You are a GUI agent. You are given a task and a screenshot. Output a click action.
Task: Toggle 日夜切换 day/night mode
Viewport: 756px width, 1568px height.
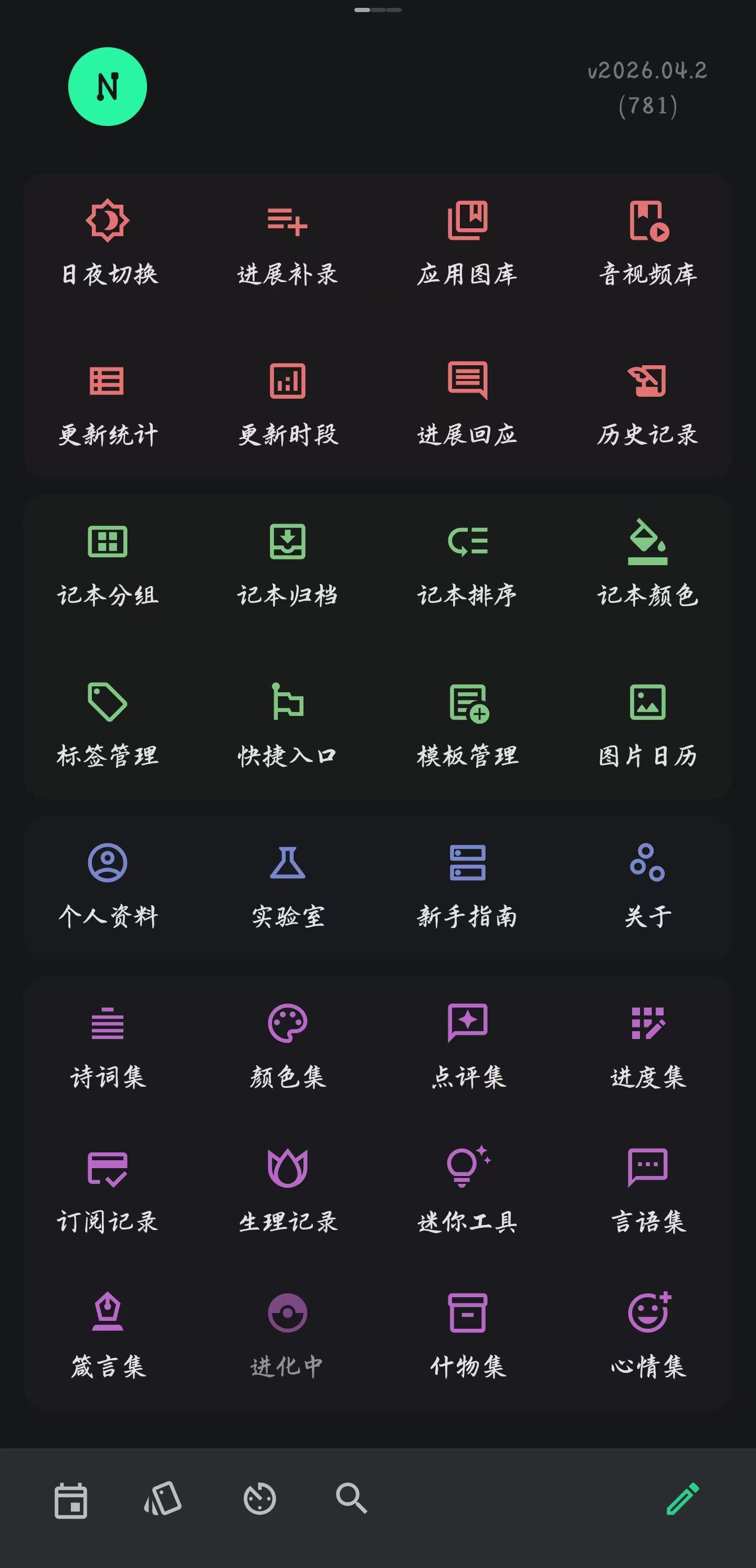click(108, 243)
